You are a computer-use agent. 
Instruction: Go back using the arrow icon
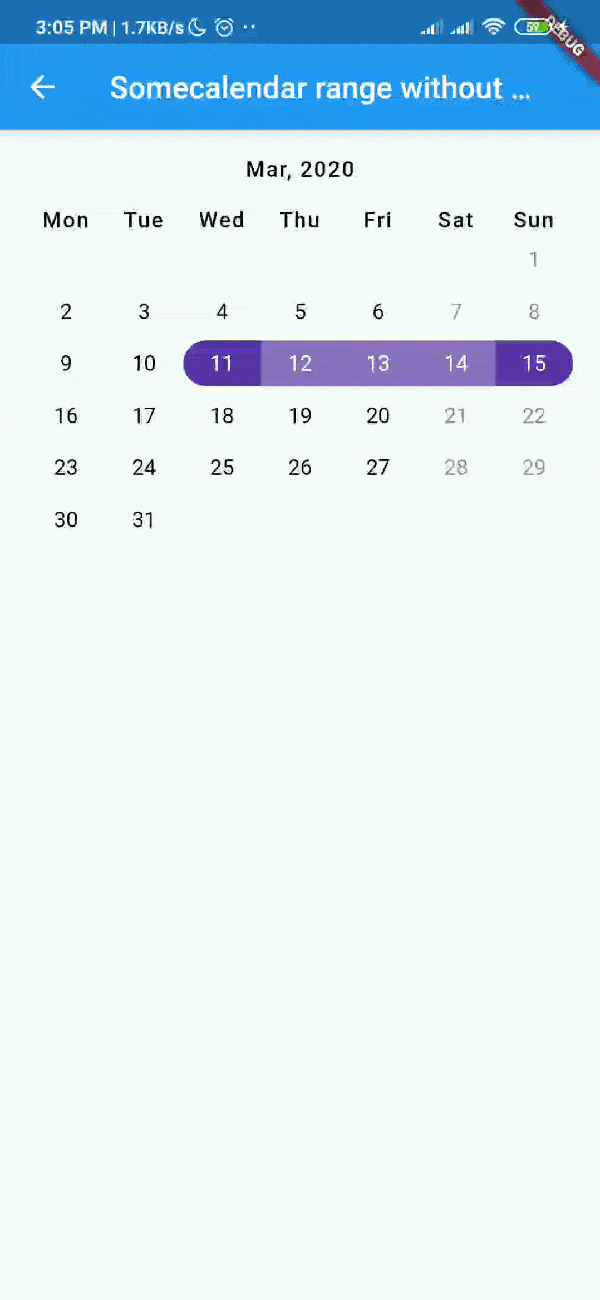click(42, 88)
